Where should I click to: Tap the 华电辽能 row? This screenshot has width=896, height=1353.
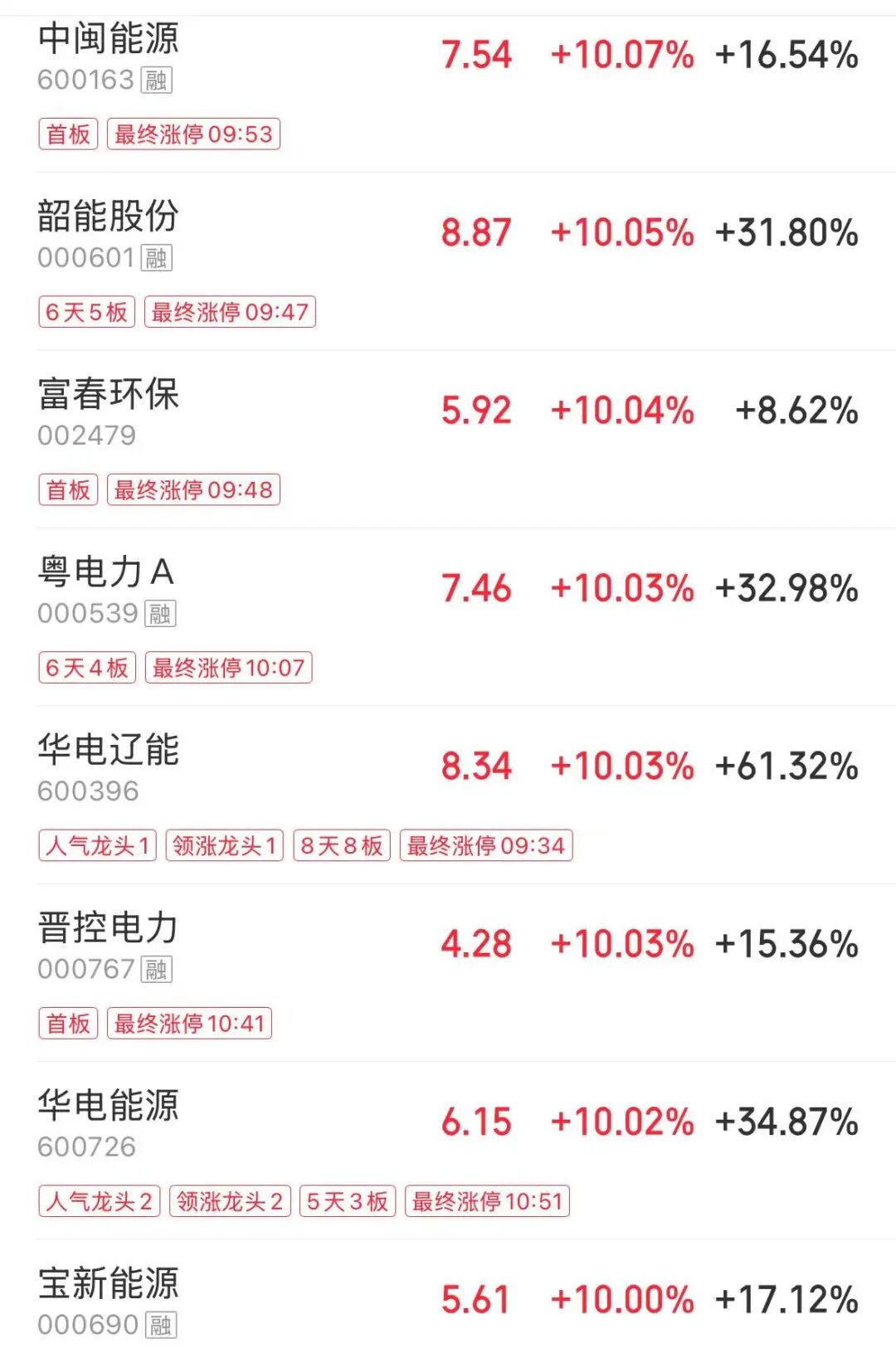pyautogui.click(x=108, y=751)
